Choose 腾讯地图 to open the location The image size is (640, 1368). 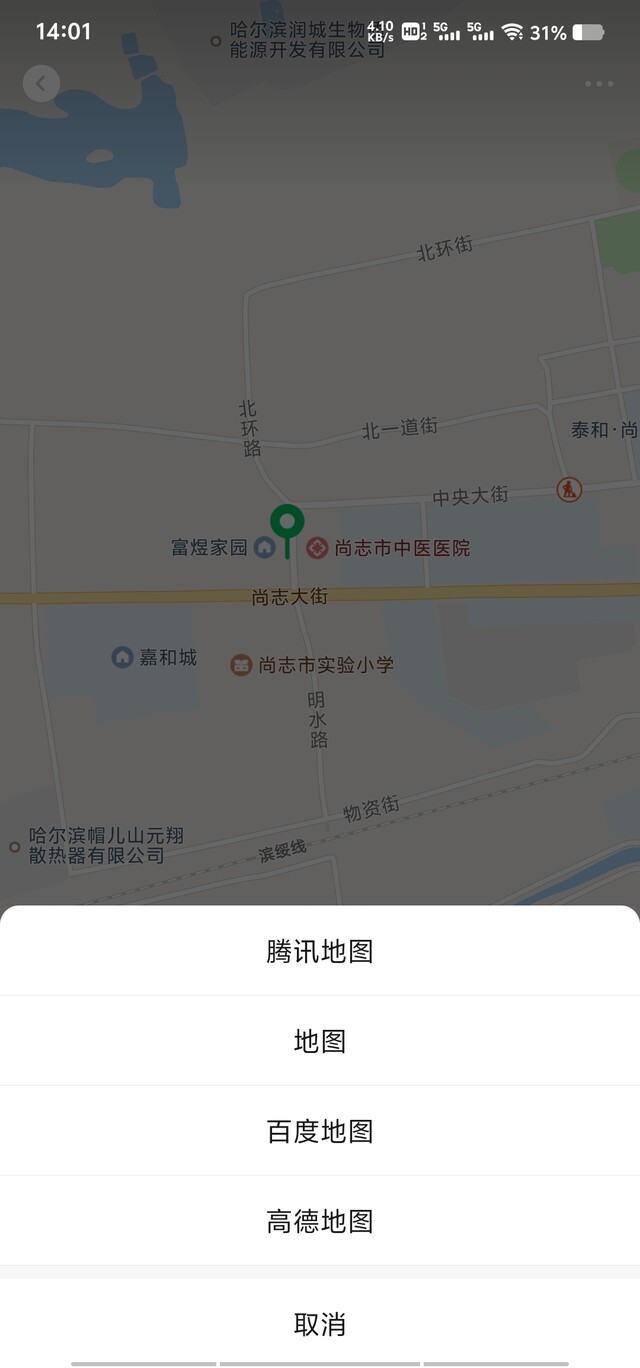[320, 951]
